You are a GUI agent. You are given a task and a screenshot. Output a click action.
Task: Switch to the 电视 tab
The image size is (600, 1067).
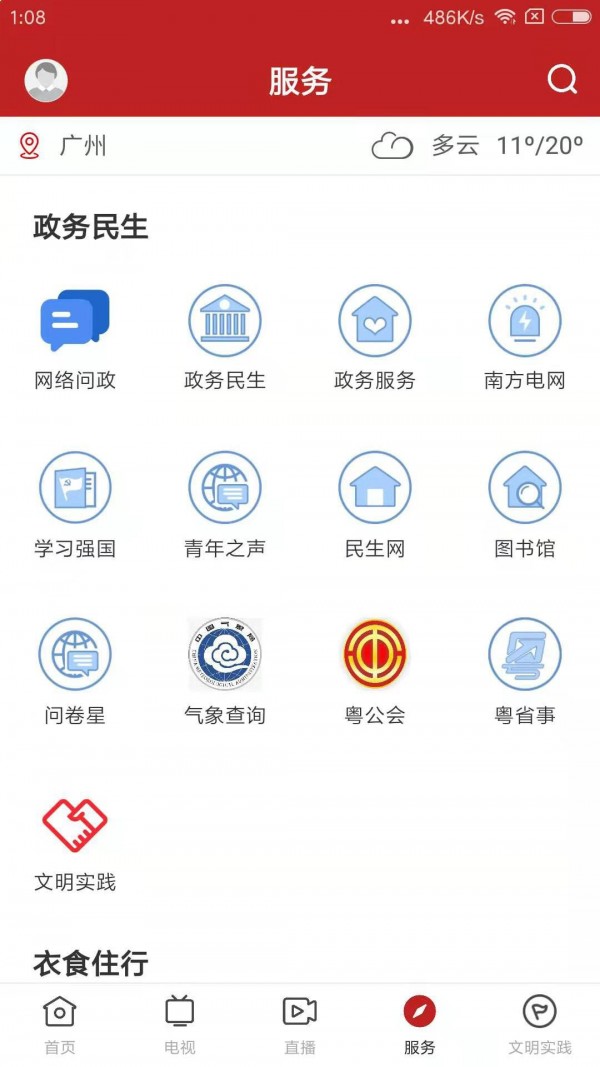coord(180,1025)
